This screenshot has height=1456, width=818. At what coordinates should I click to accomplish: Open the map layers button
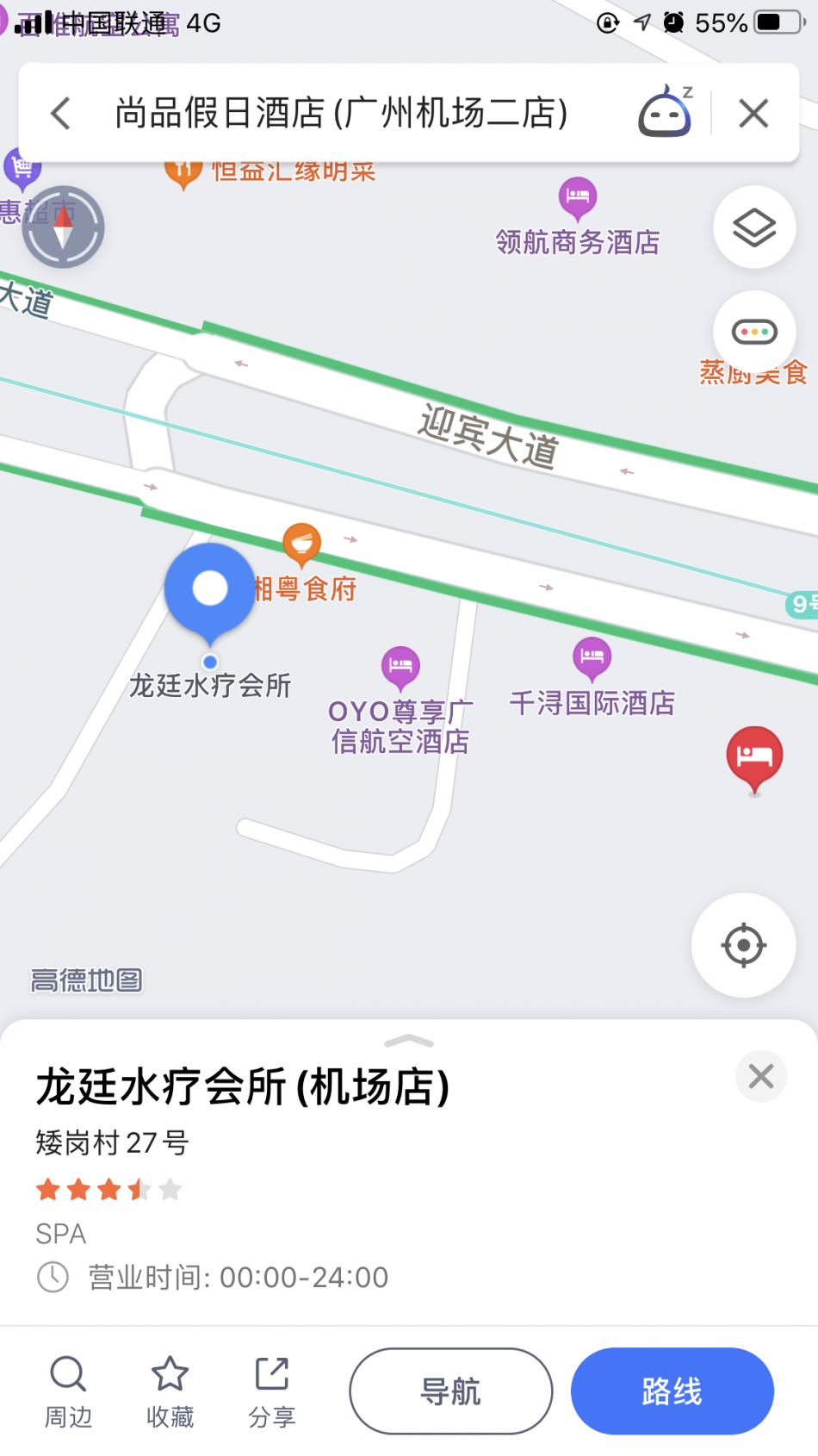click(x=754, y=227)
